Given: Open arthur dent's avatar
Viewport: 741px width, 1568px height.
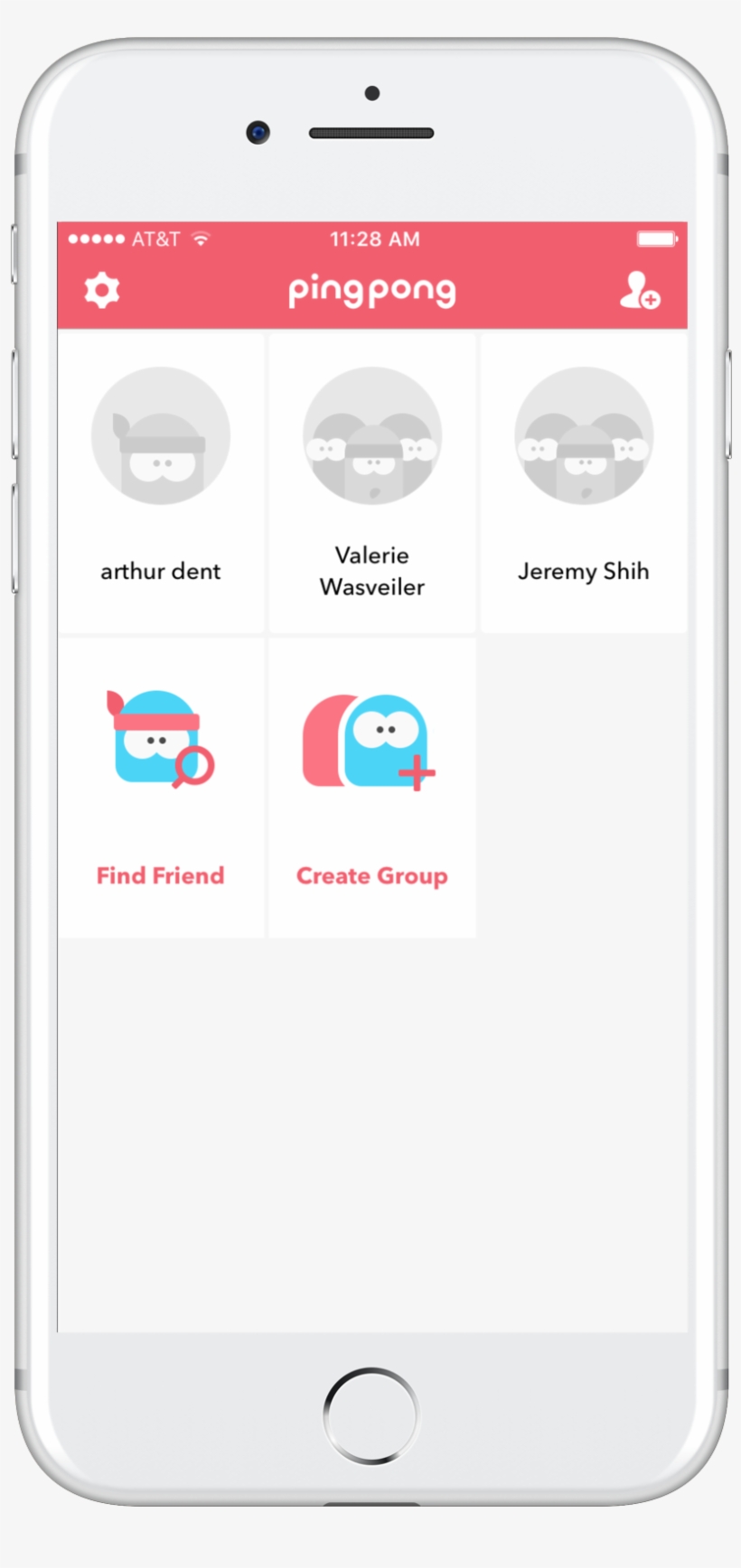Looking at the screenshot, I should pyautogui.click(x=160, y=435).
